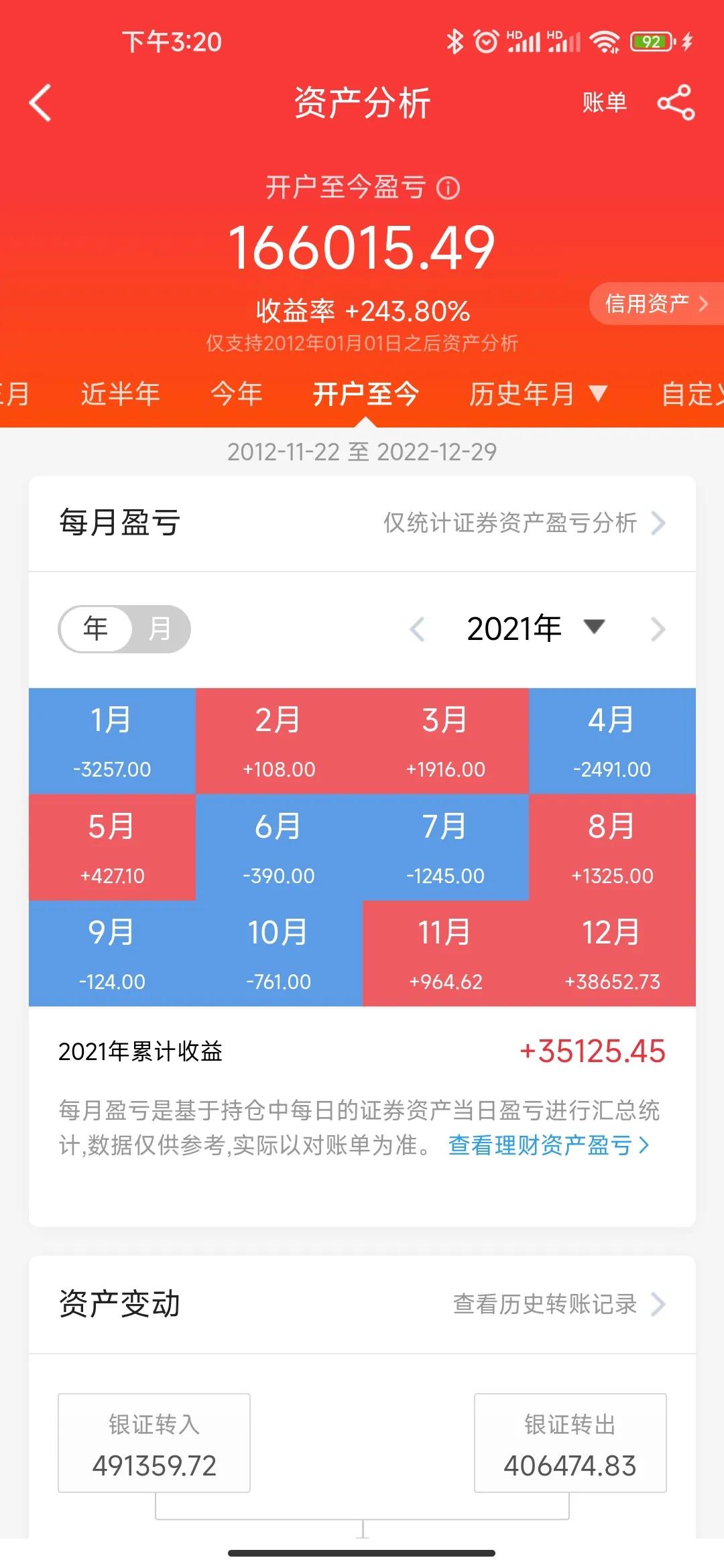Tap 查看理财资产盈亏 link
This screenshot has height=1568, width=724.
click(548, 1146)
